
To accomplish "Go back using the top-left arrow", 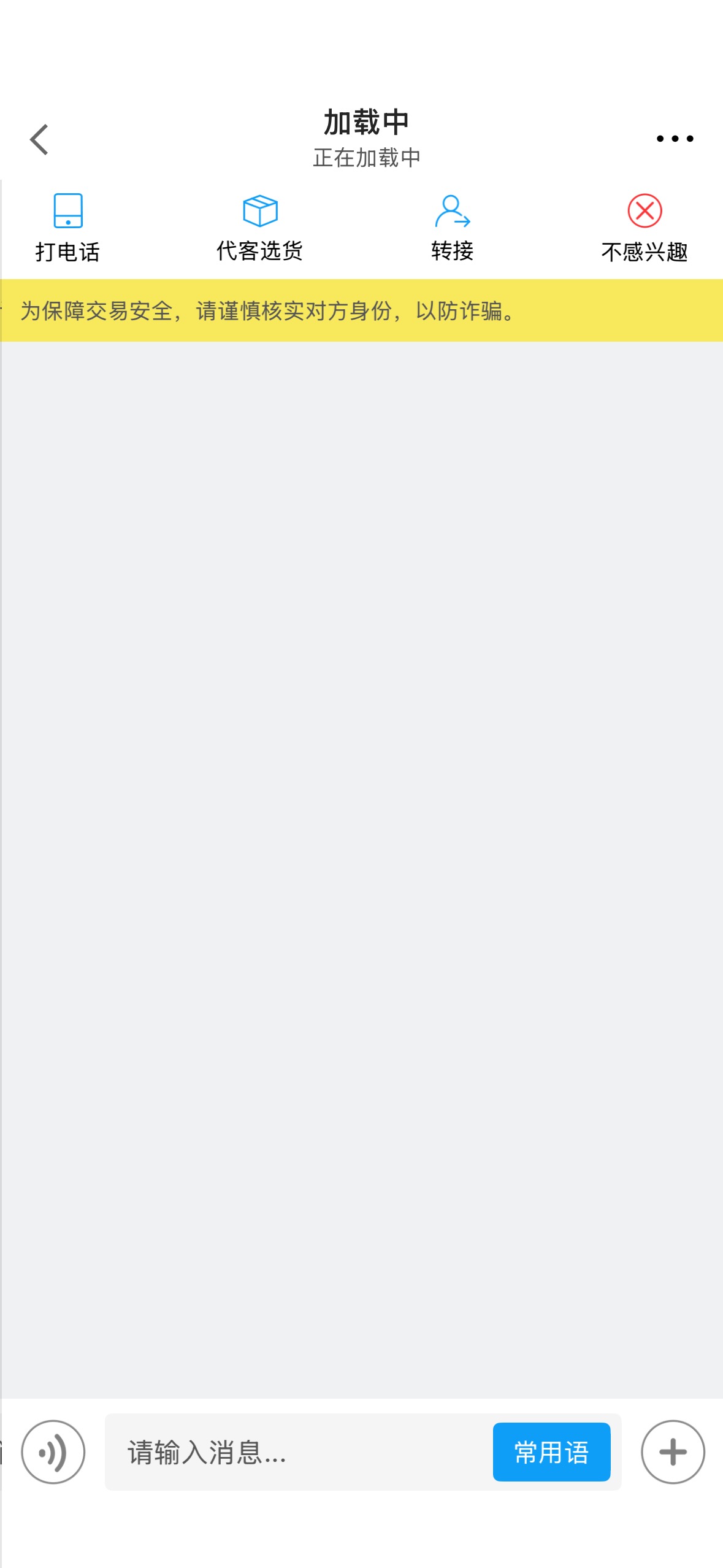I will pyautogui.click(x=39, y=140).
